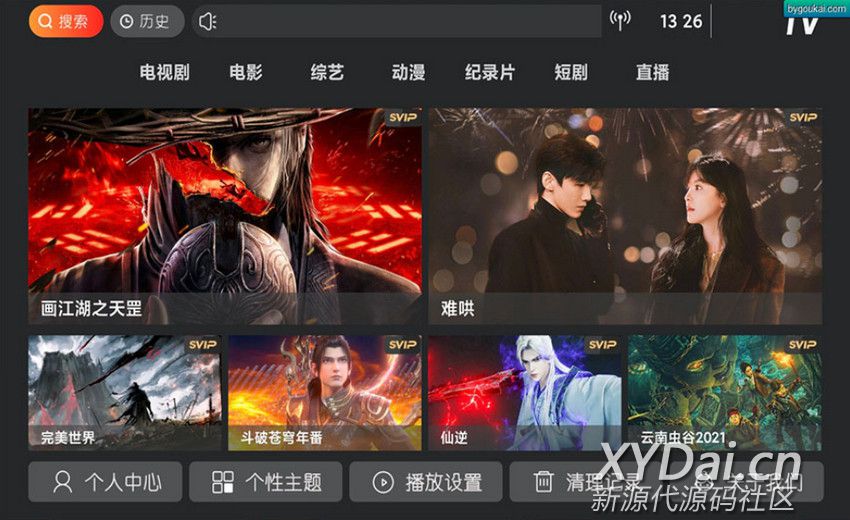Go to the 动漫 tab
The width and height of the screenshot is (850, 520).
tap(408, 72)
